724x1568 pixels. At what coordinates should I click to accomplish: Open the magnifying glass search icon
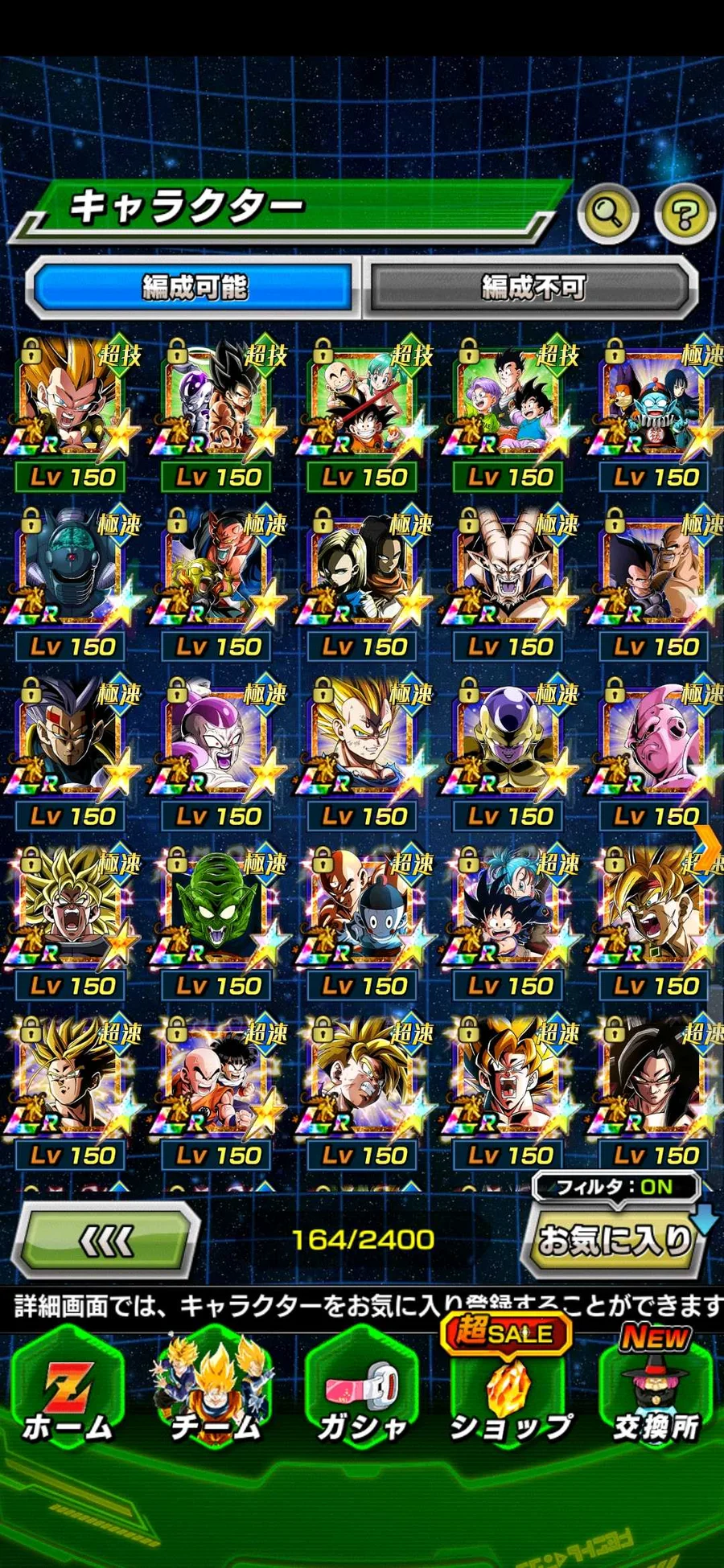coord(607,212)
